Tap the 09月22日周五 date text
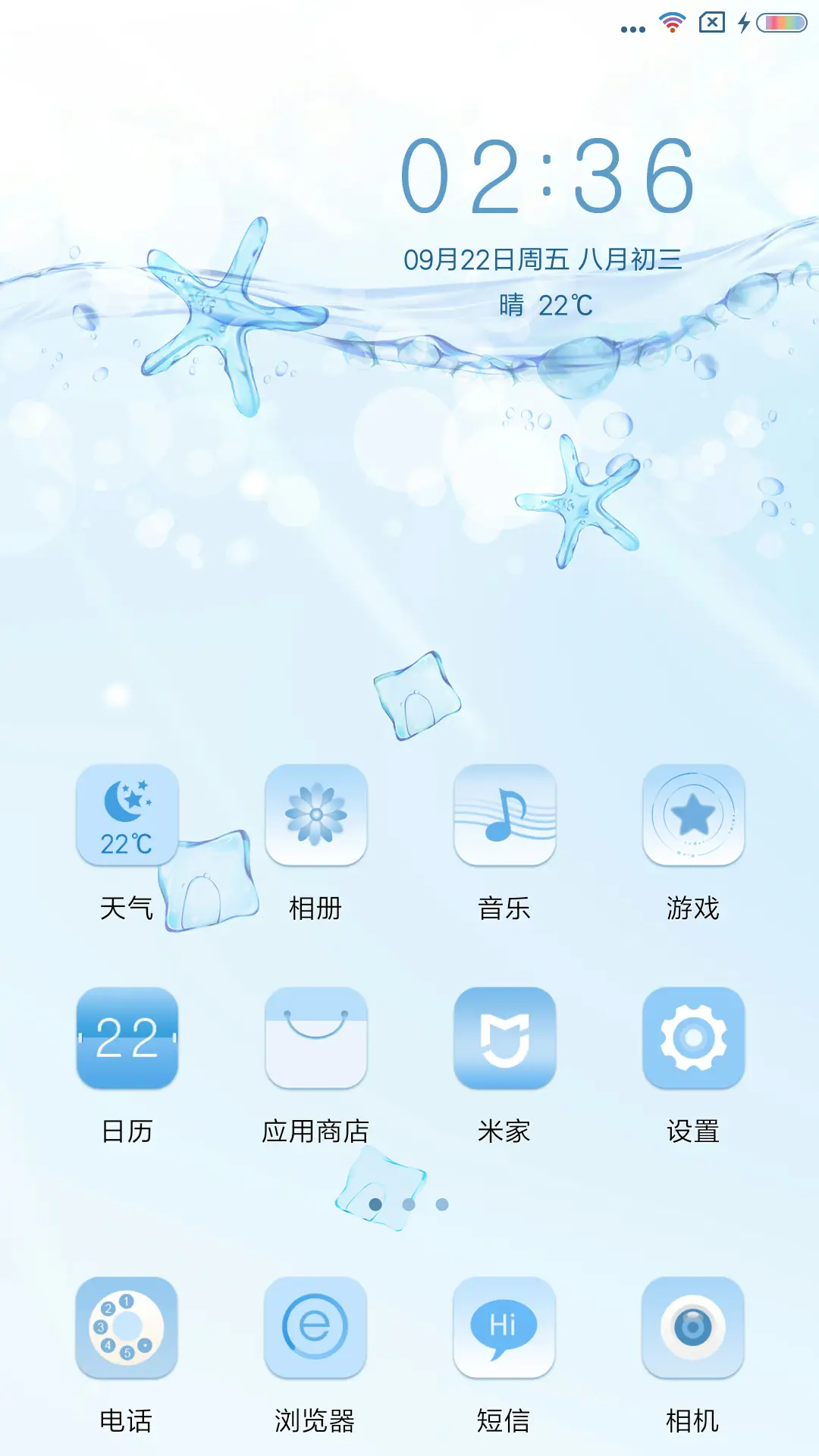The image size is (819, 1456). pyautogui.click(x=543, y=258)
